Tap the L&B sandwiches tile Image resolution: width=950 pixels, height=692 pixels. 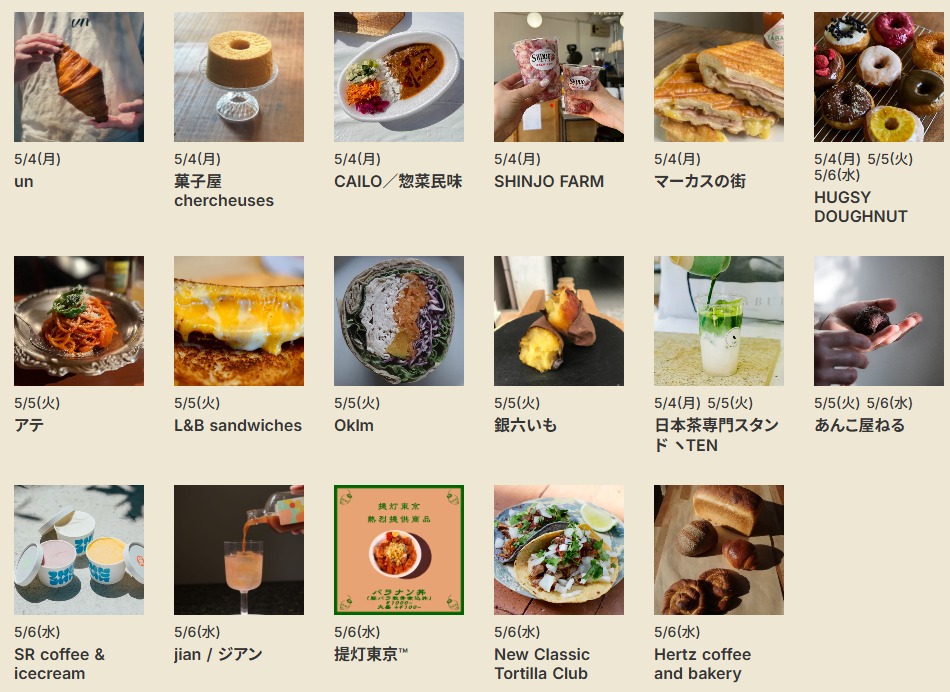[x=239, y=321]
